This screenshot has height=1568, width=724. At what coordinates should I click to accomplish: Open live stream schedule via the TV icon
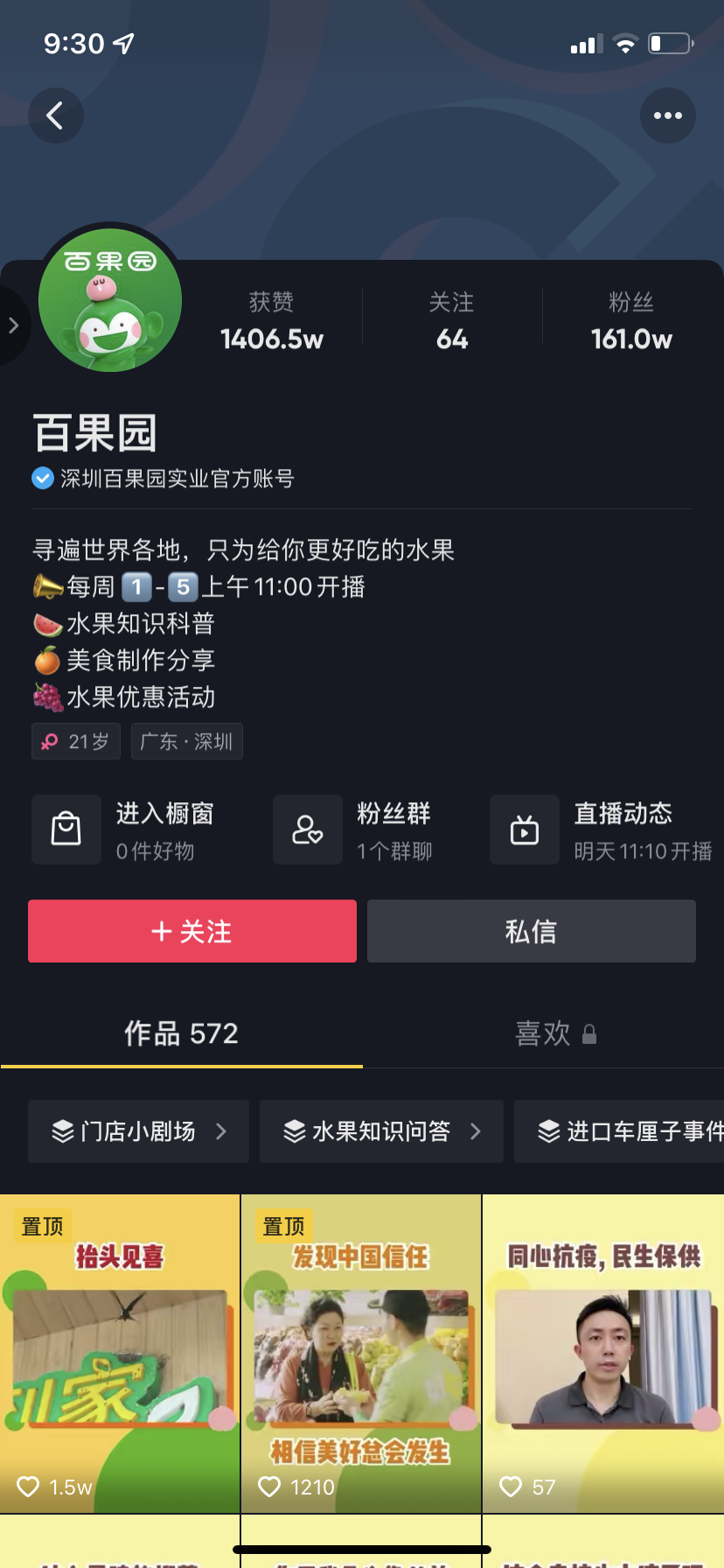coord(525,829)
